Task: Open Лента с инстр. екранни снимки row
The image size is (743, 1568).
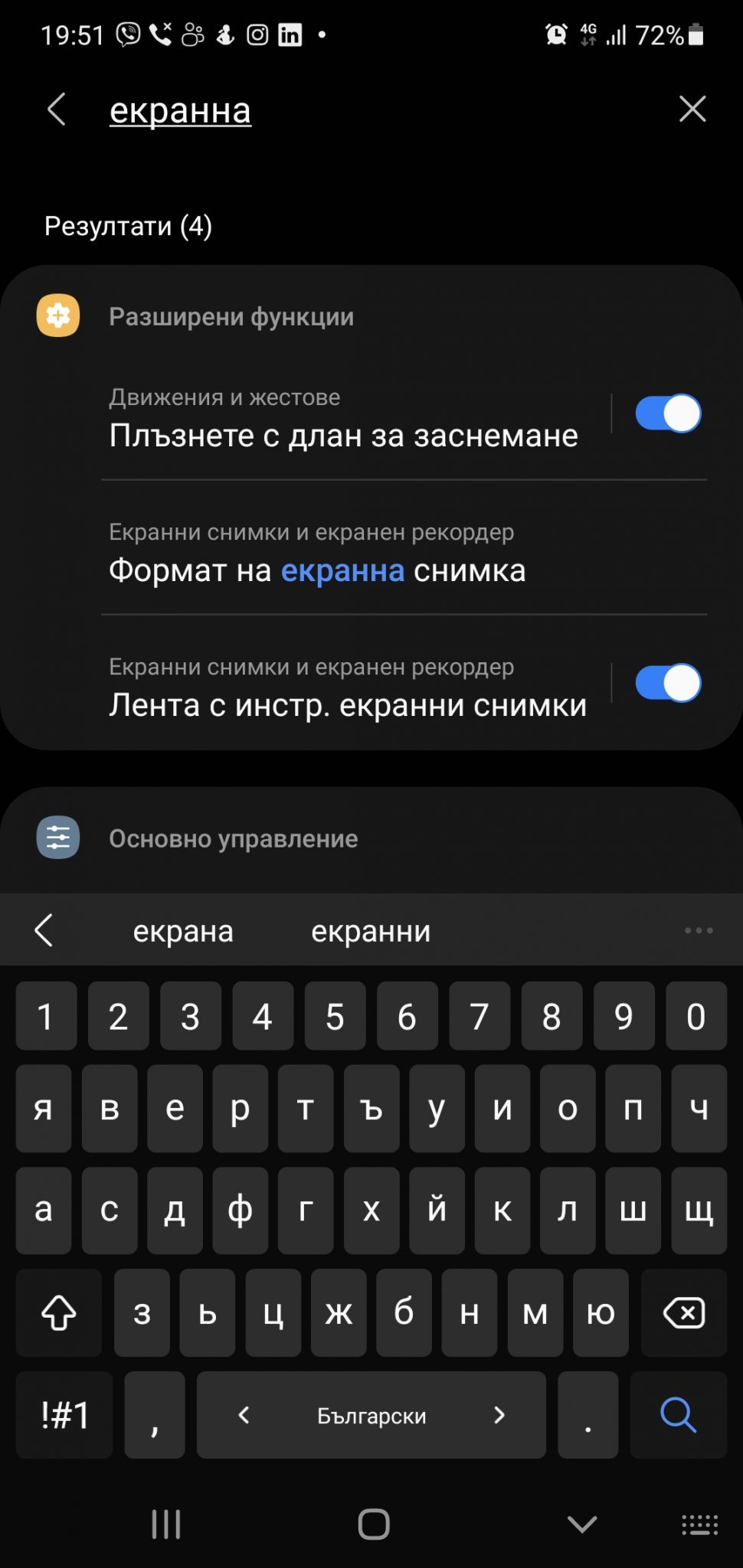Action: pyautogui.click(x=349, y=687)
